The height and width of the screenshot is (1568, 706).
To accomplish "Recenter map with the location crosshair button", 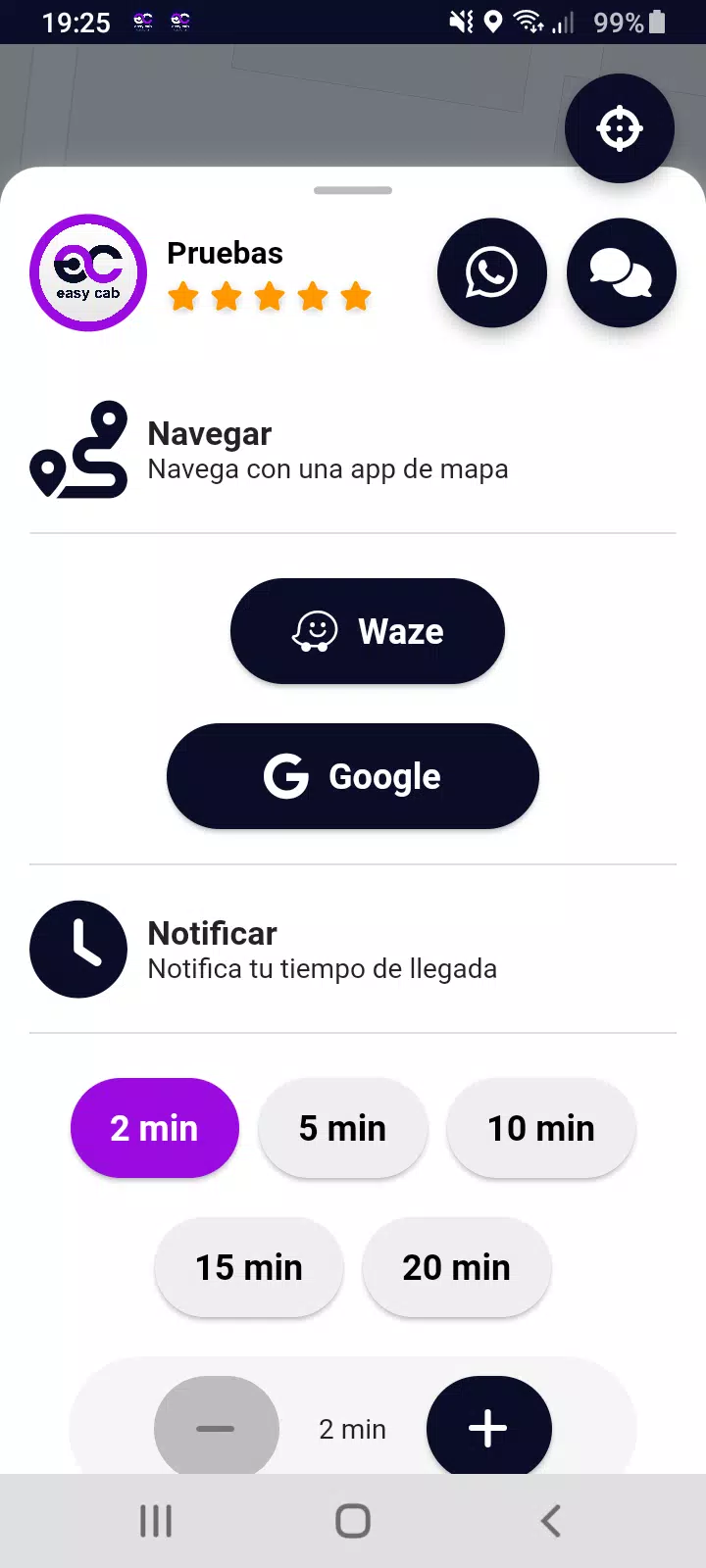I will tap(620, 128).
